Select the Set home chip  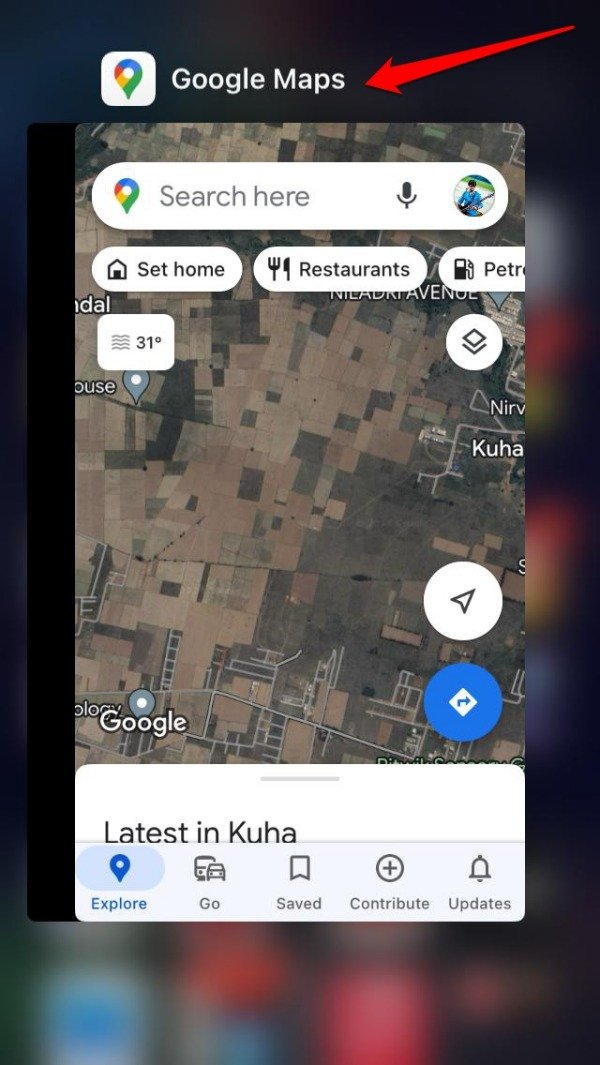pyautogui.click(x=166, y=269)
